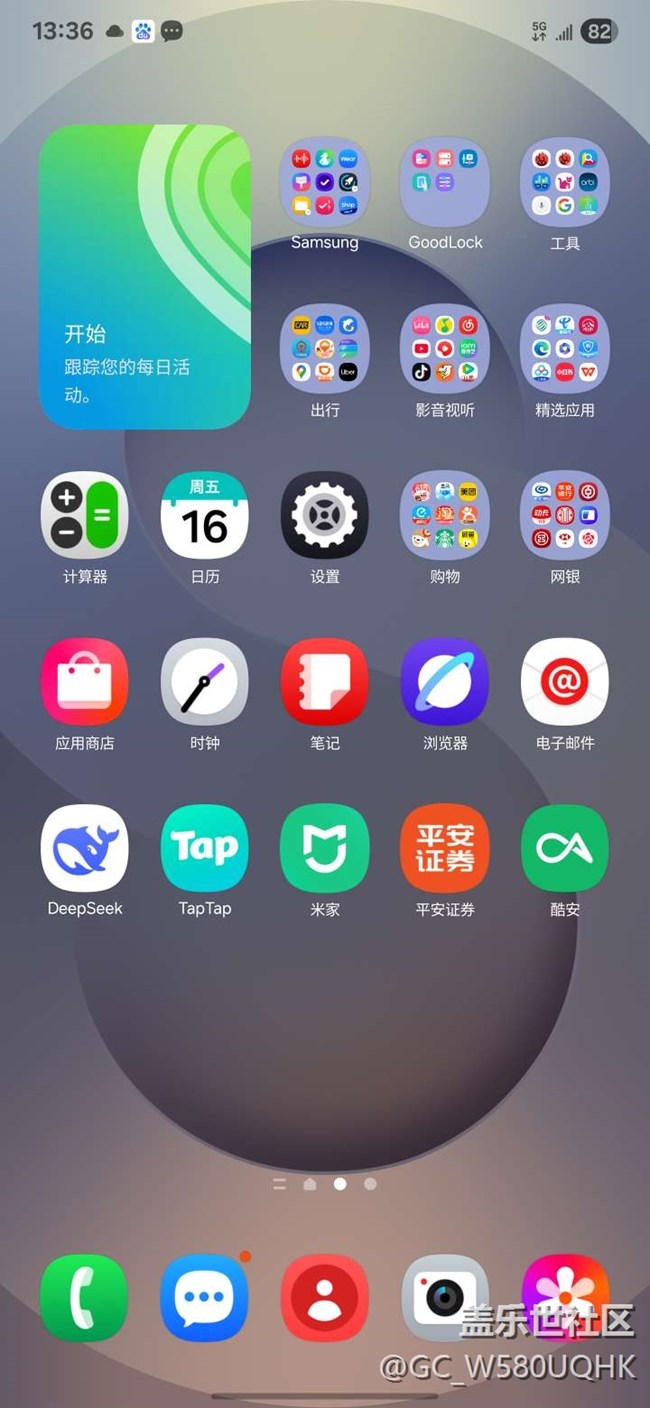Viewport: 650px width, 1408px height.
Task: Open 设置 settings
Action: click(324, 514)
